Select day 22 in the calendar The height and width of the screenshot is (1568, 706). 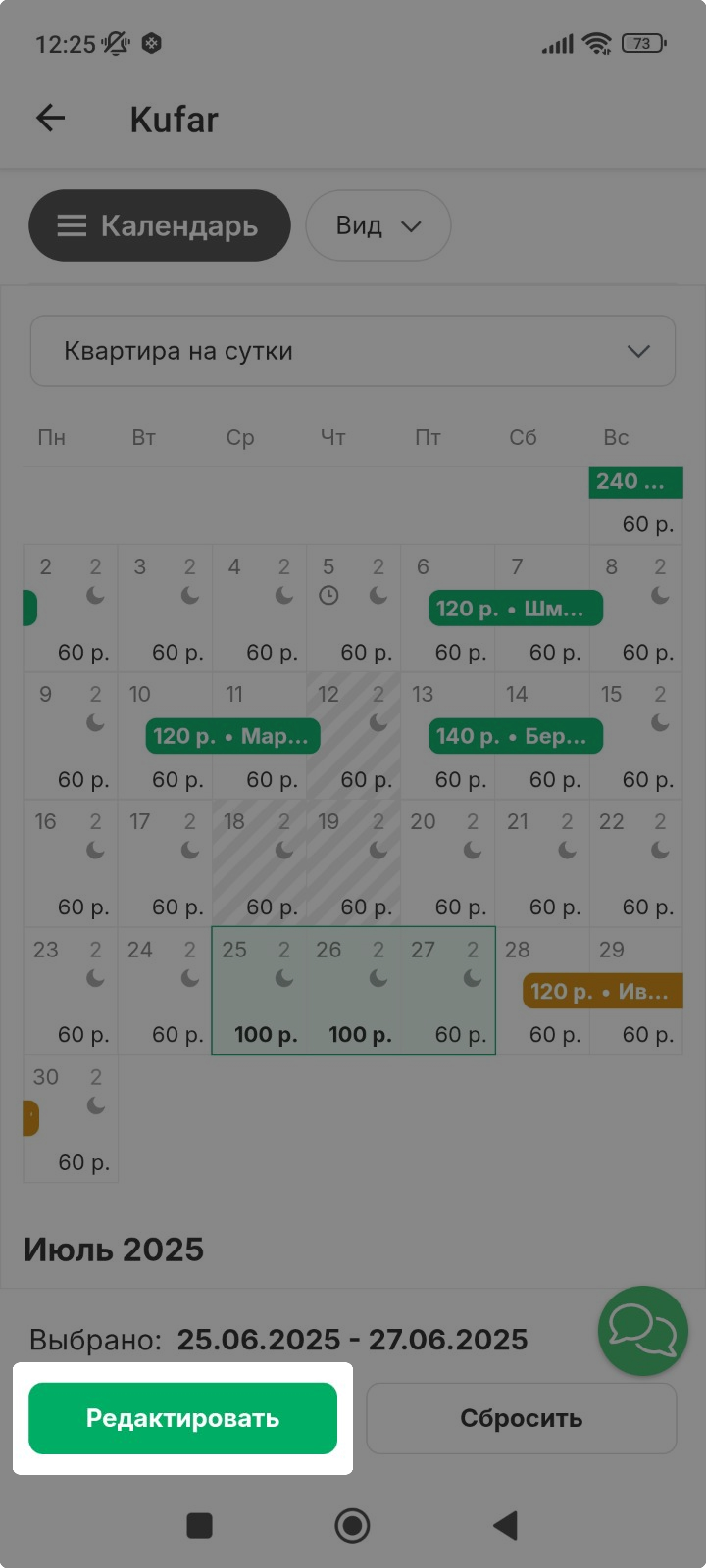(x=635, y=863)
